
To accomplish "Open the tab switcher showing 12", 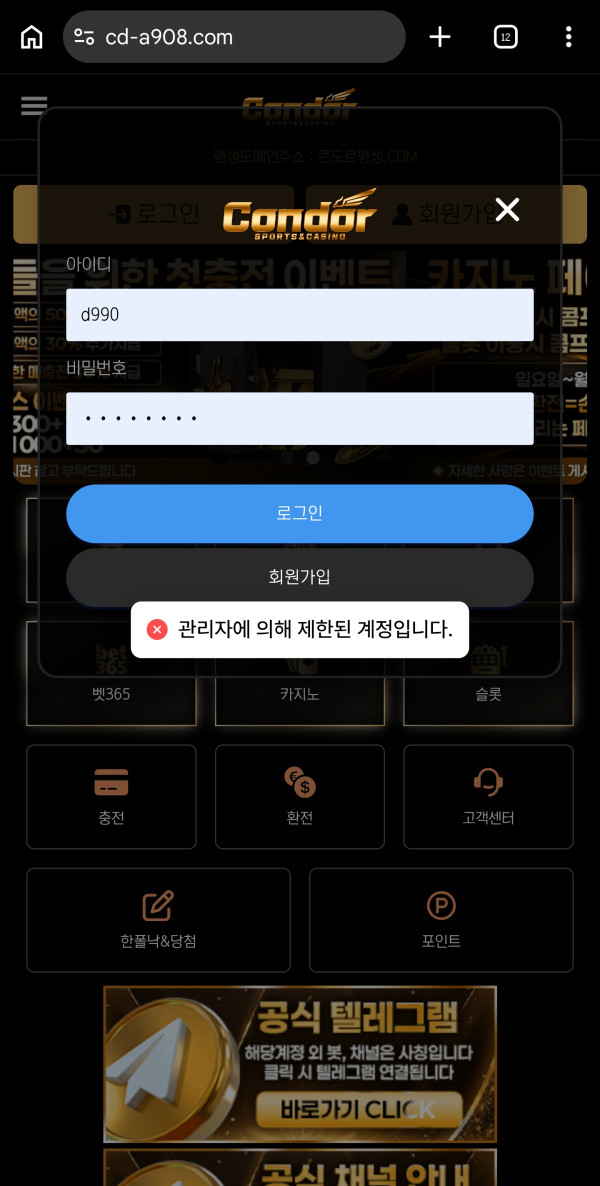I will tap(505, 38).
